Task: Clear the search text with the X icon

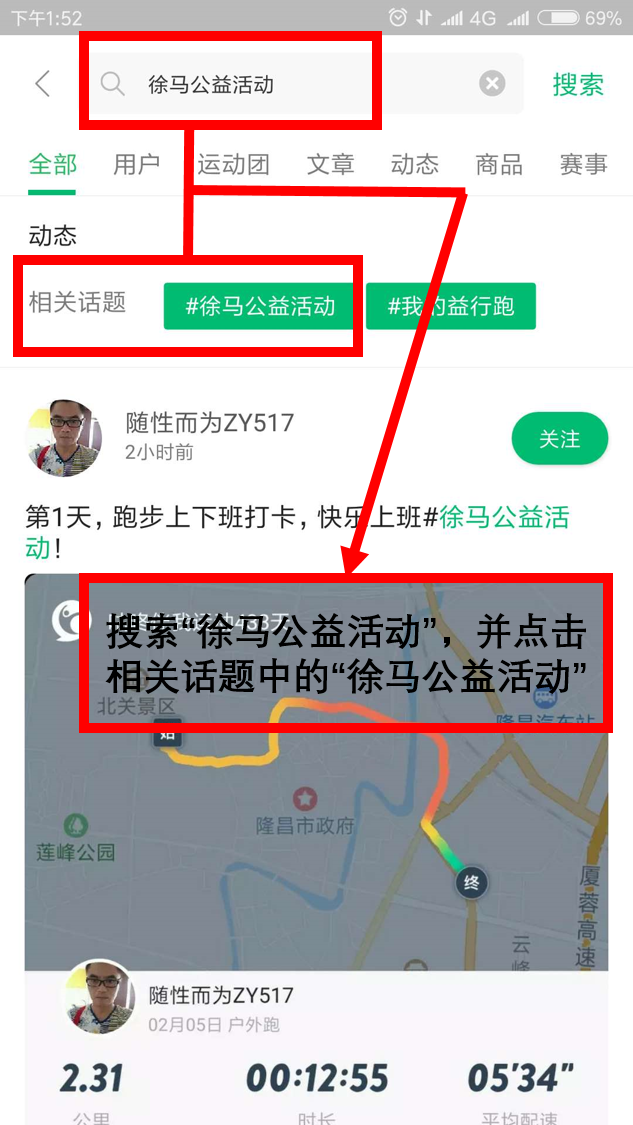Action: click(x=492, y=84)
